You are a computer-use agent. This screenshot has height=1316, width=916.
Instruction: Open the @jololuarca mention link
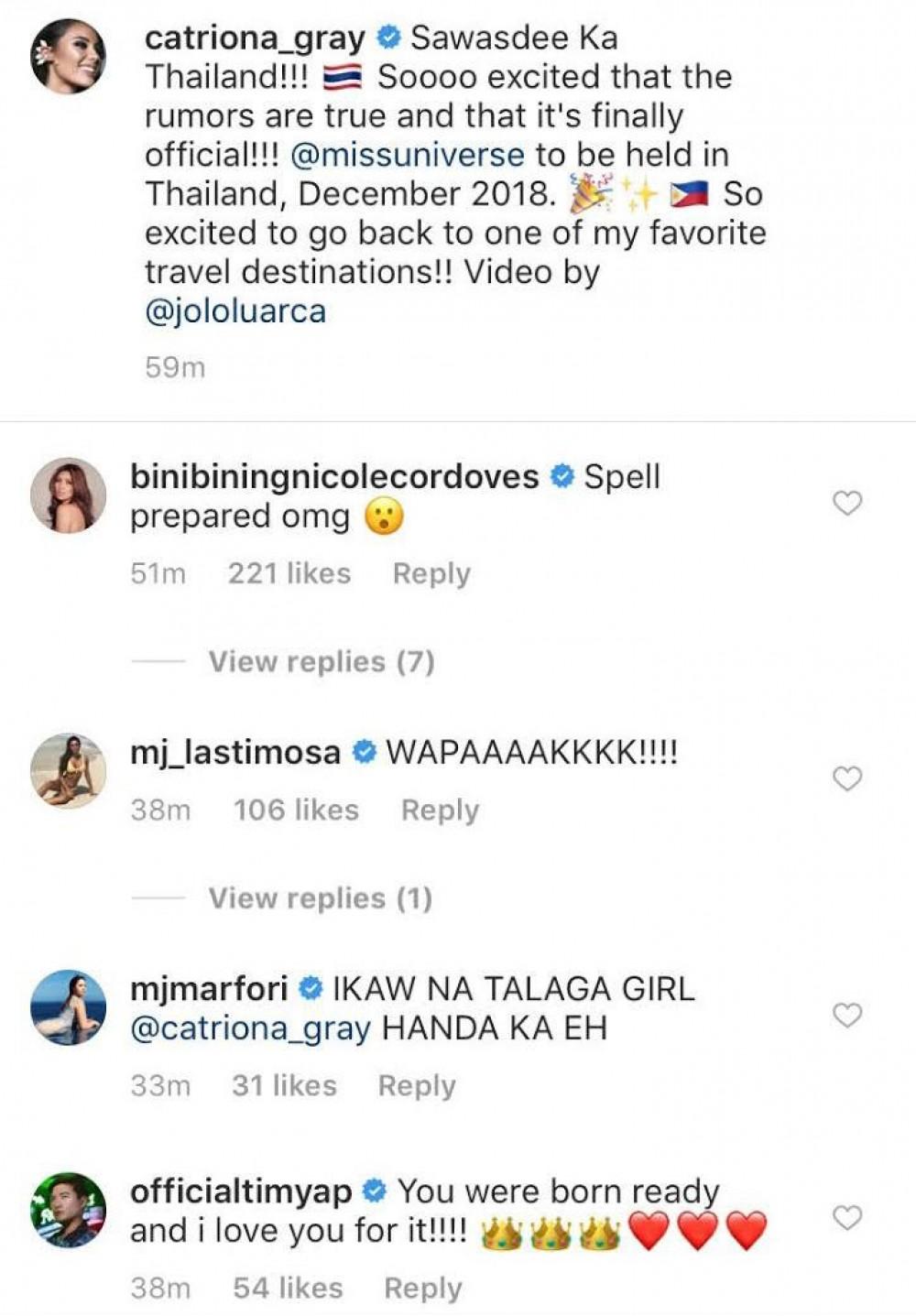(x=235, y=311)
